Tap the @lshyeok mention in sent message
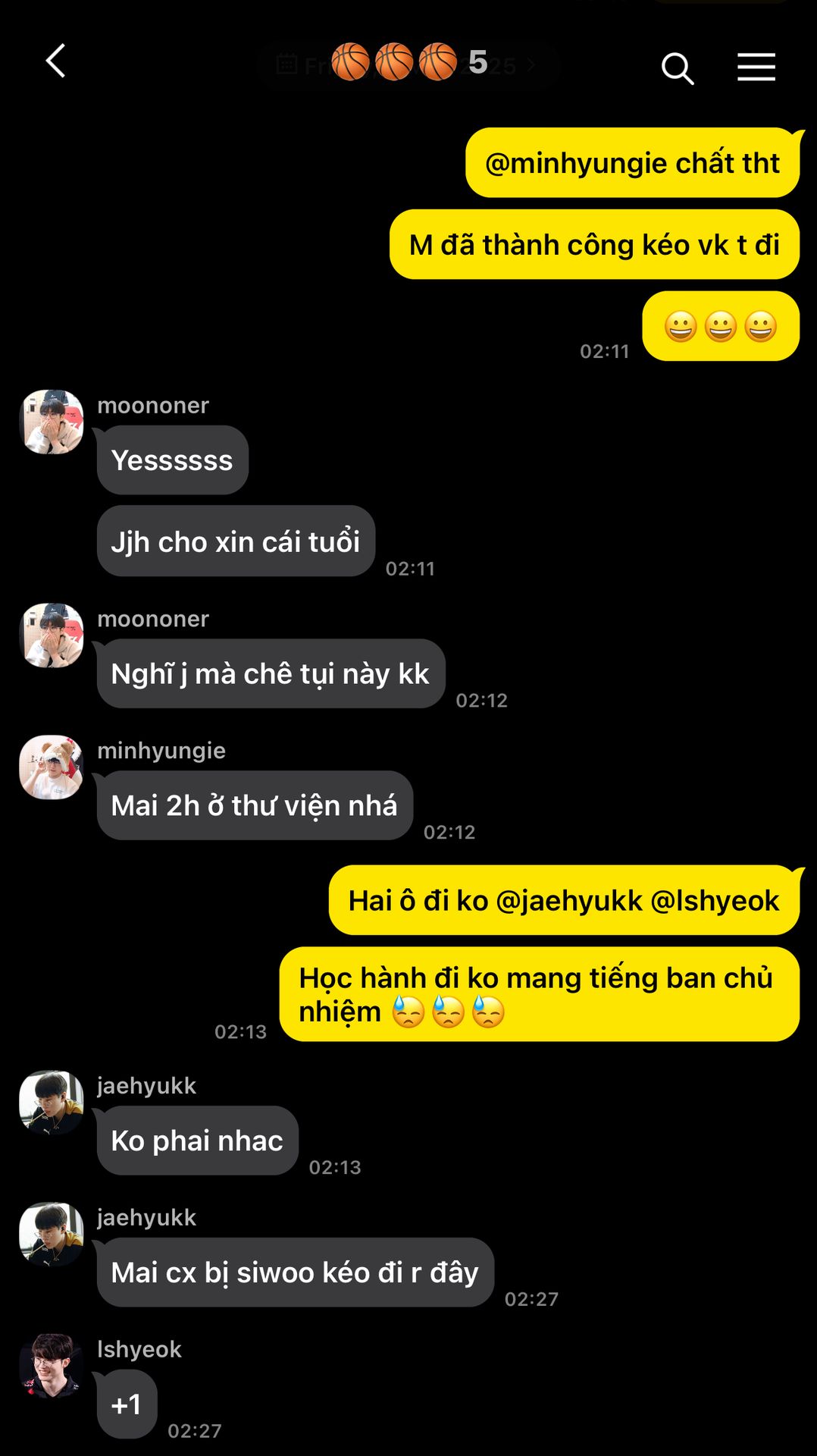 714,901
